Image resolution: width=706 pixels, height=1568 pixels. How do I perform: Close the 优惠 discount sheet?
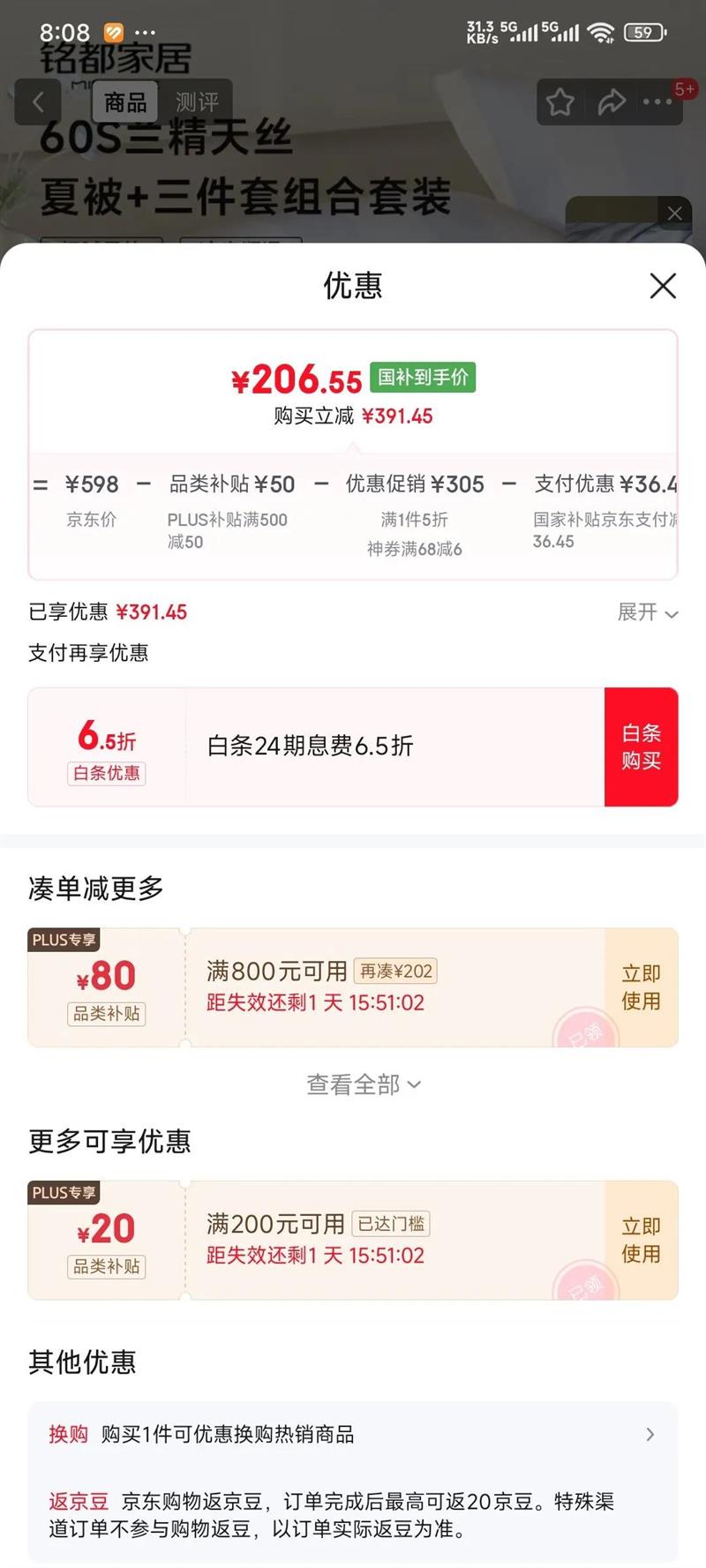[663, 286]
